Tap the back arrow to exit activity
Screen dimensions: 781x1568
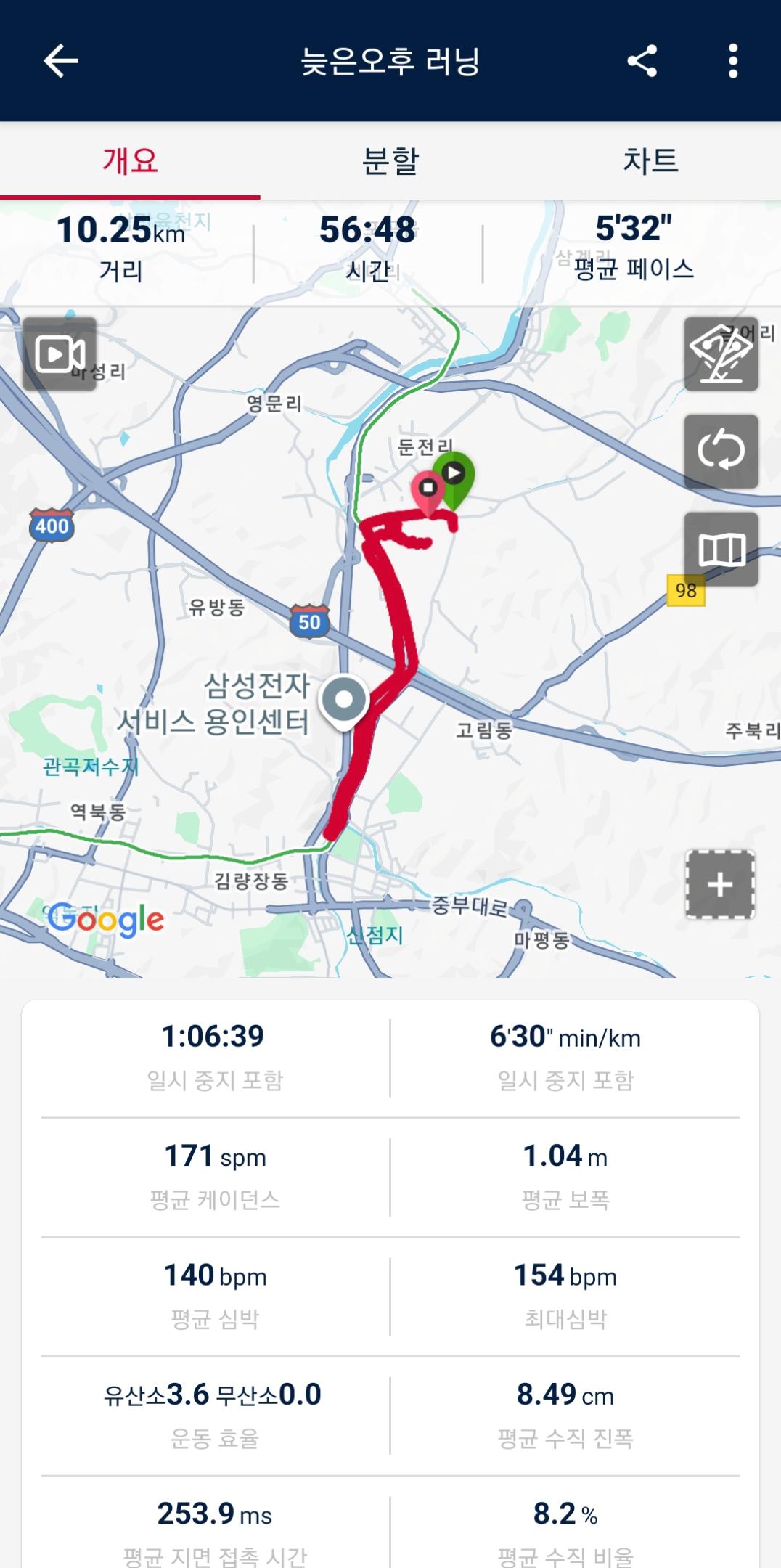[x=61, y=61]
